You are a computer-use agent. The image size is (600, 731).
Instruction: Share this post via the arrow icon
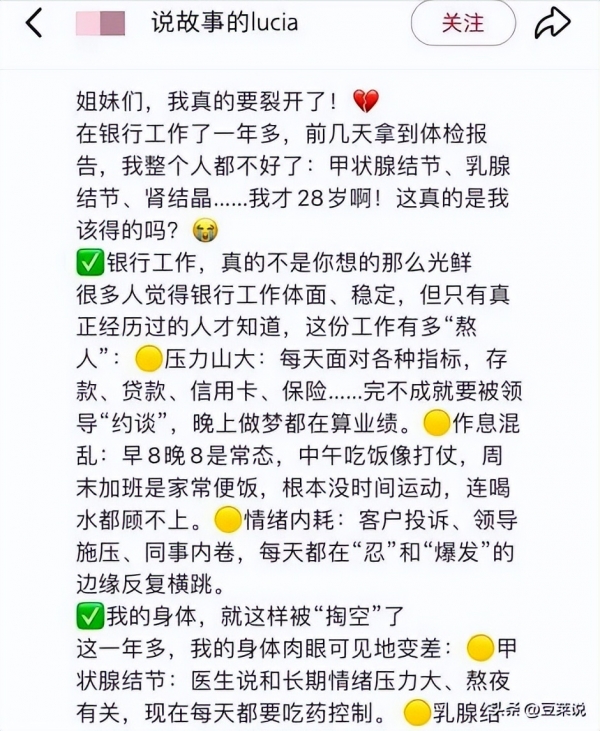(553, 23)
